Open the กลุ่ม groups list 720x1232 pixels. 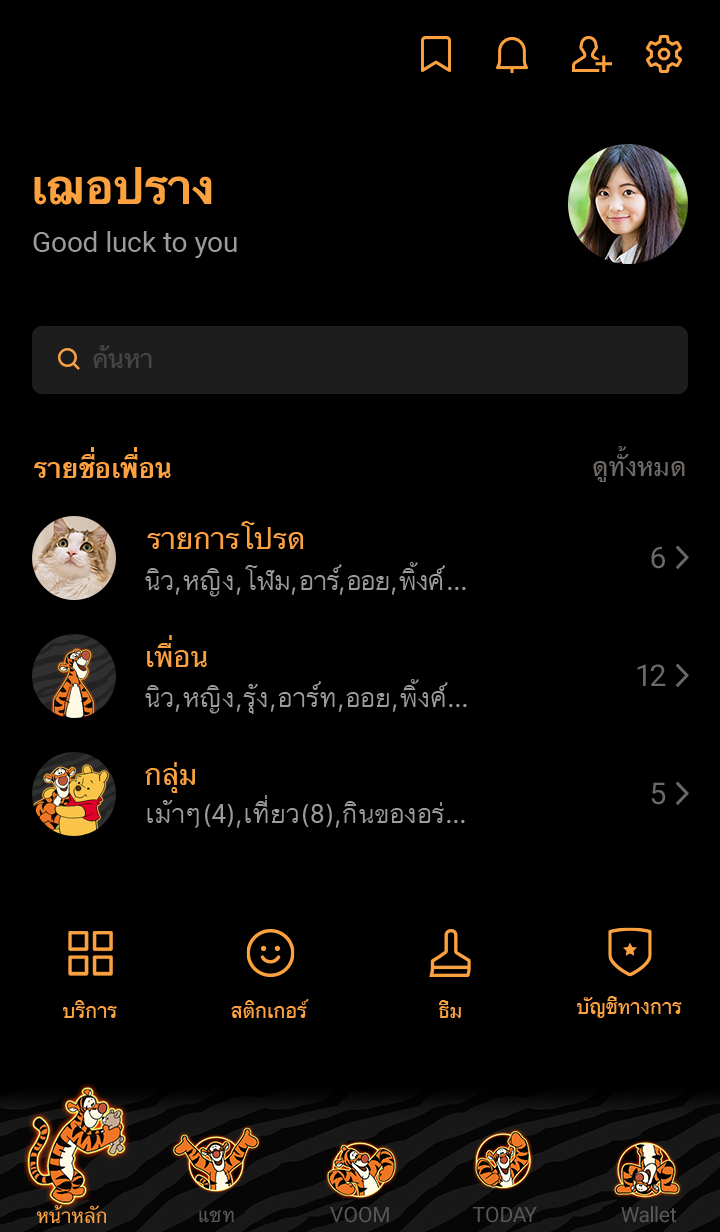click(x=360, y=794)
